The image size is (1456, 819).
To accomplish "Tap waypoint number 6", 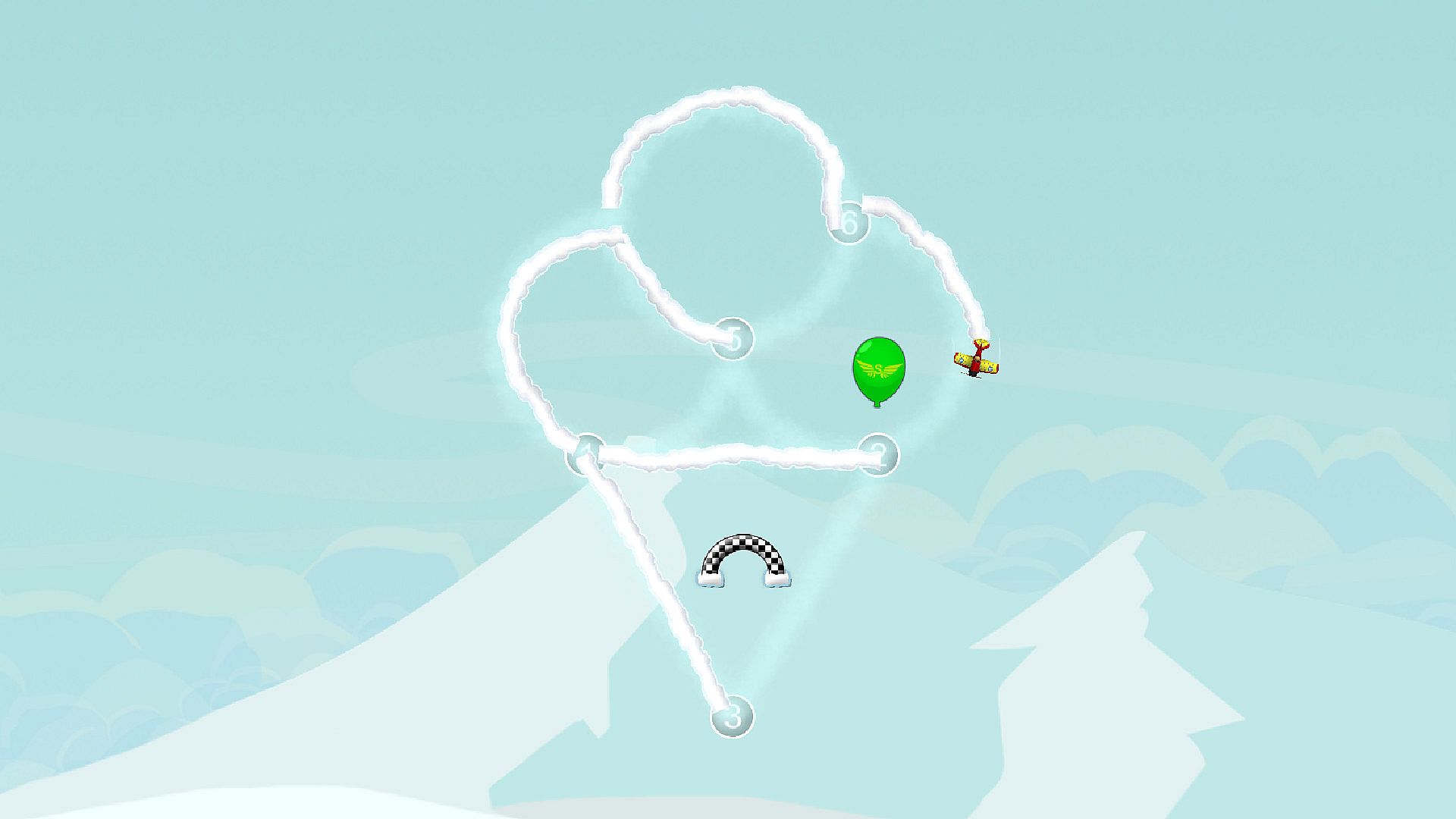I will tap(849, 224).
